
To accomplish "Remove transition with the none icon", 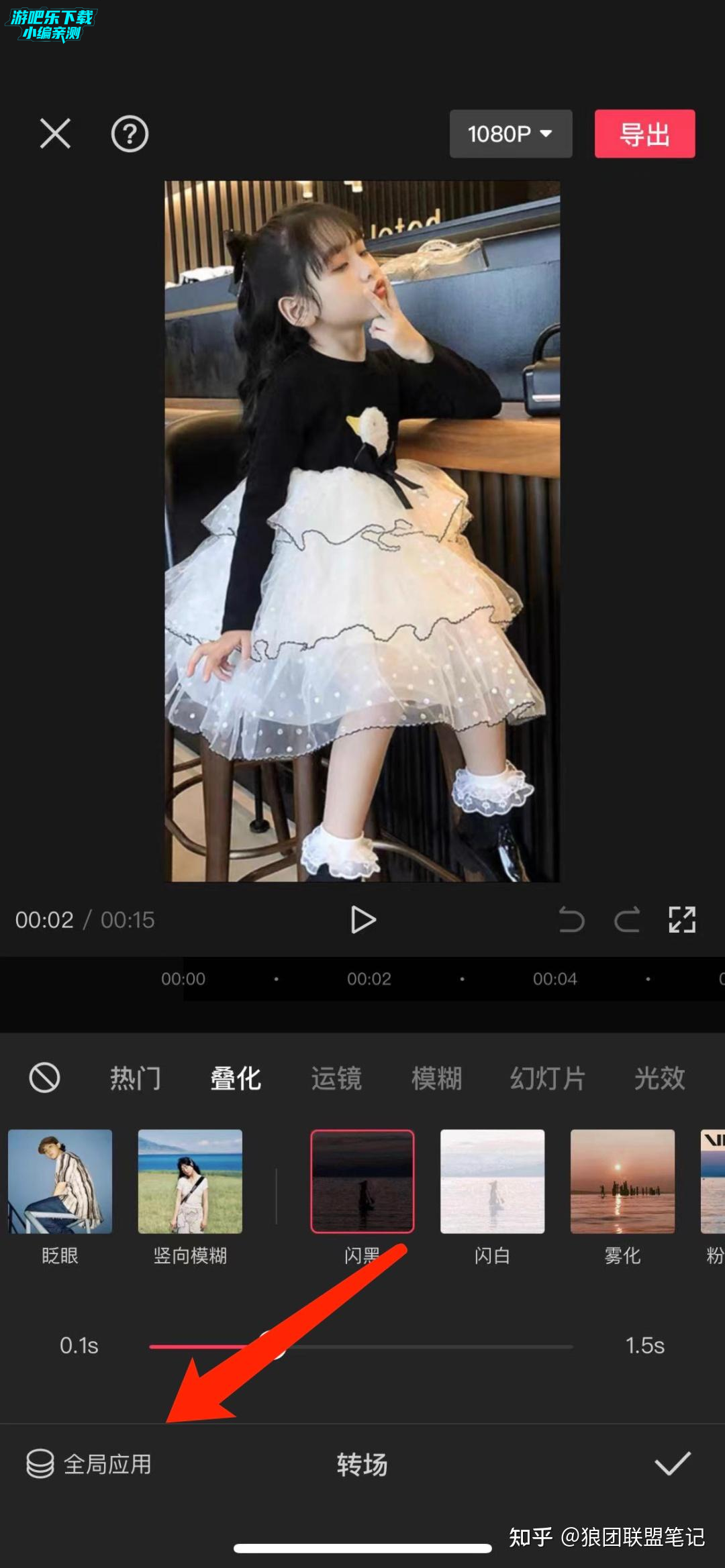I will click(45, 1078).
